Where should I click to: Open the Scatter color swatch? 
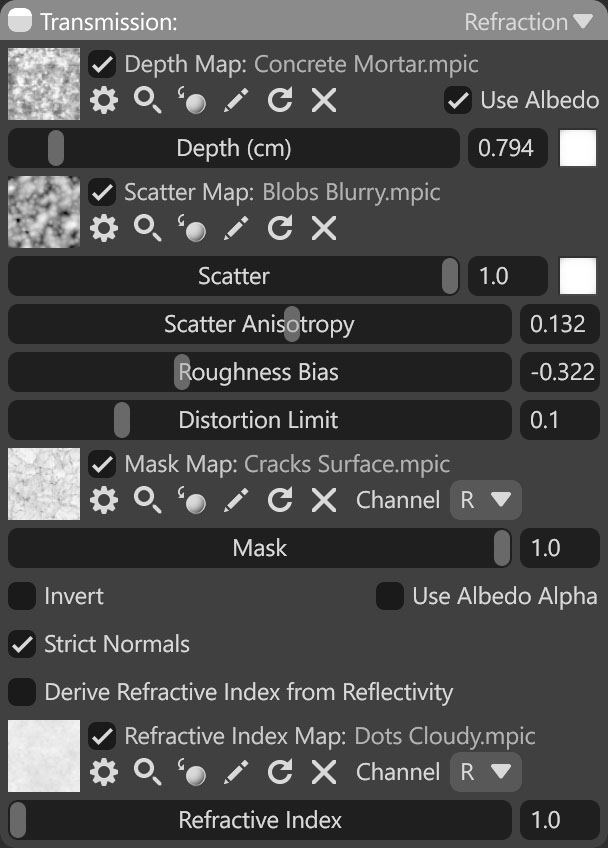(x=578, y=276)
